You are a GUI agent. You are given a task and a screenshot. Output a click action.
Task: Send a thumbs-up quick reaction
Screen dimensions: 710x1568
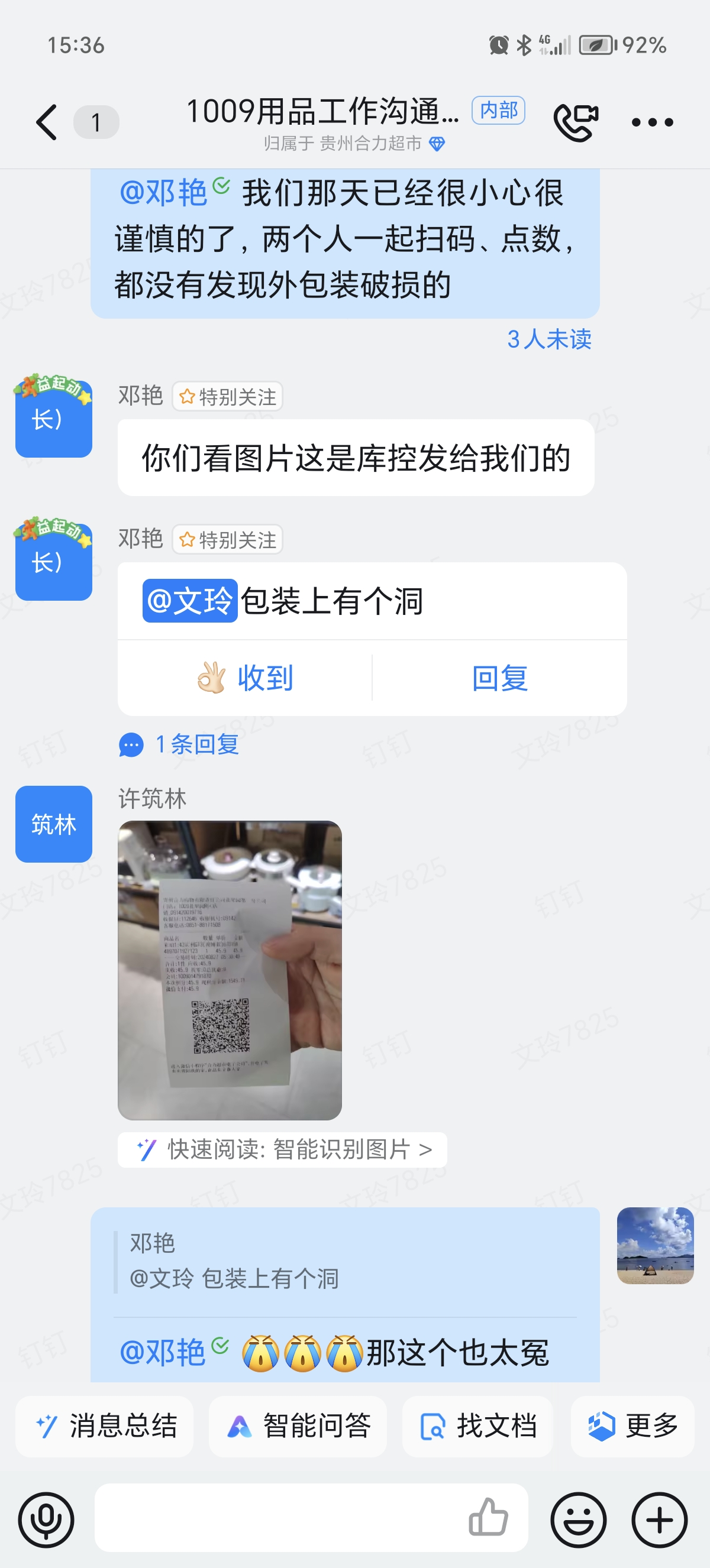tap(488, 1517)
